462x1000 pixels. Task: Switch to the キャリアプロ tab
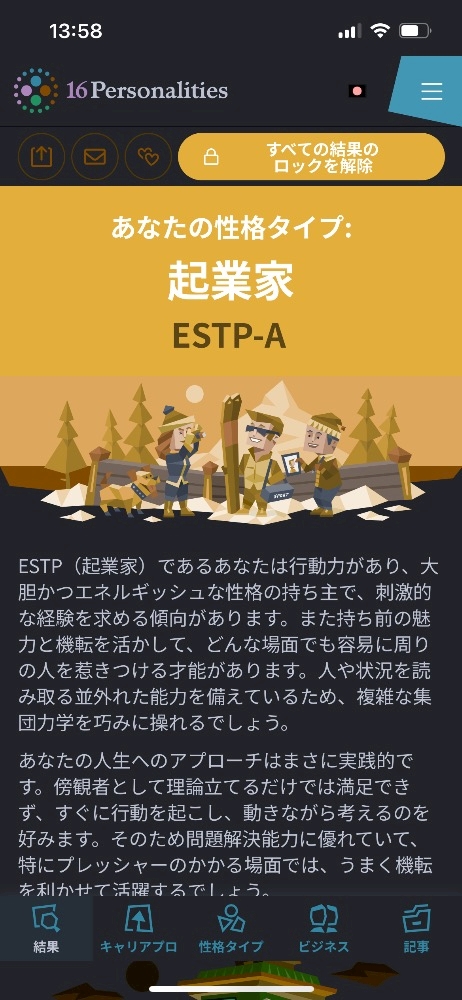tap(138, 929)
